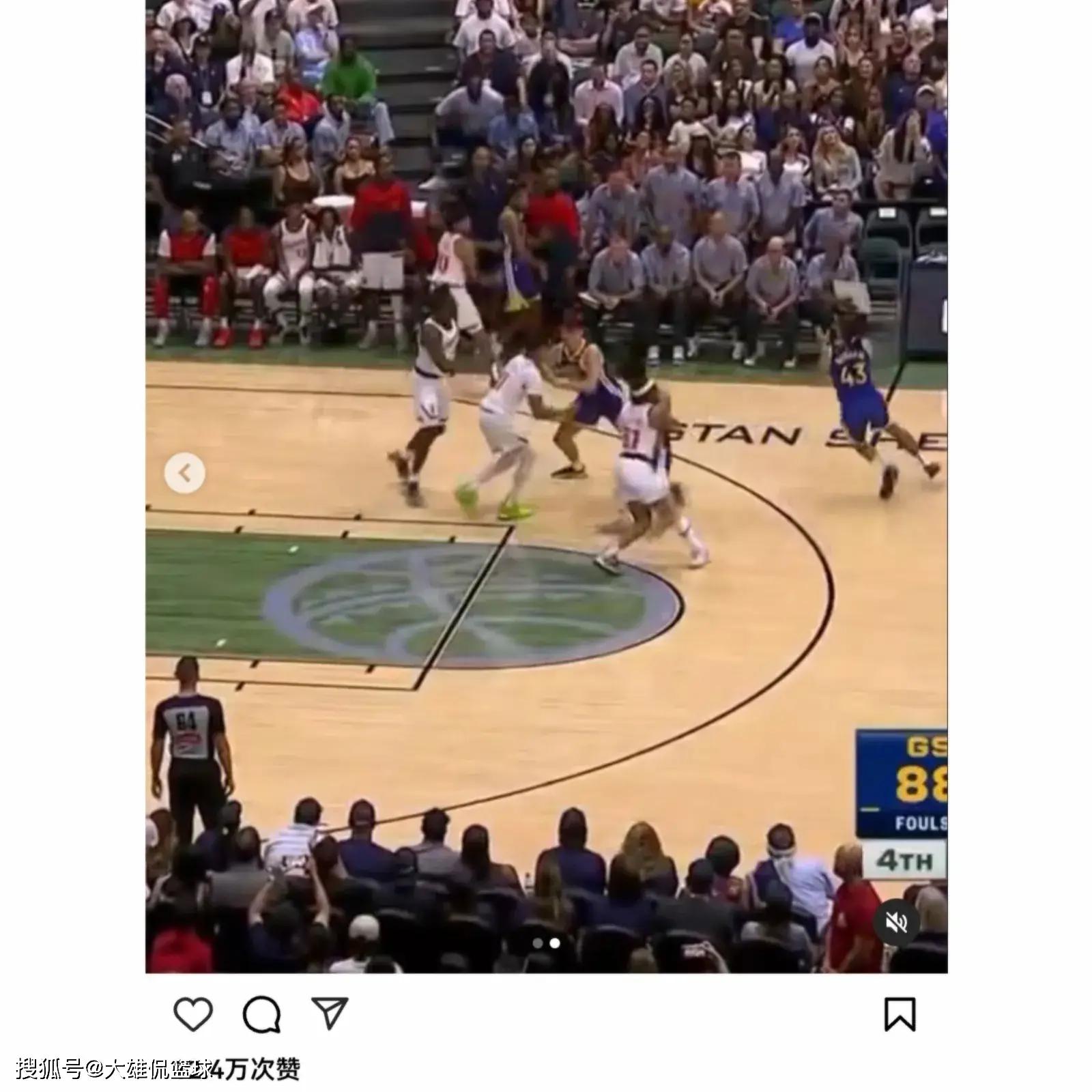Go to the previous slide in the carousel
Screen dimensions: 1092x1092
point(184,472)
